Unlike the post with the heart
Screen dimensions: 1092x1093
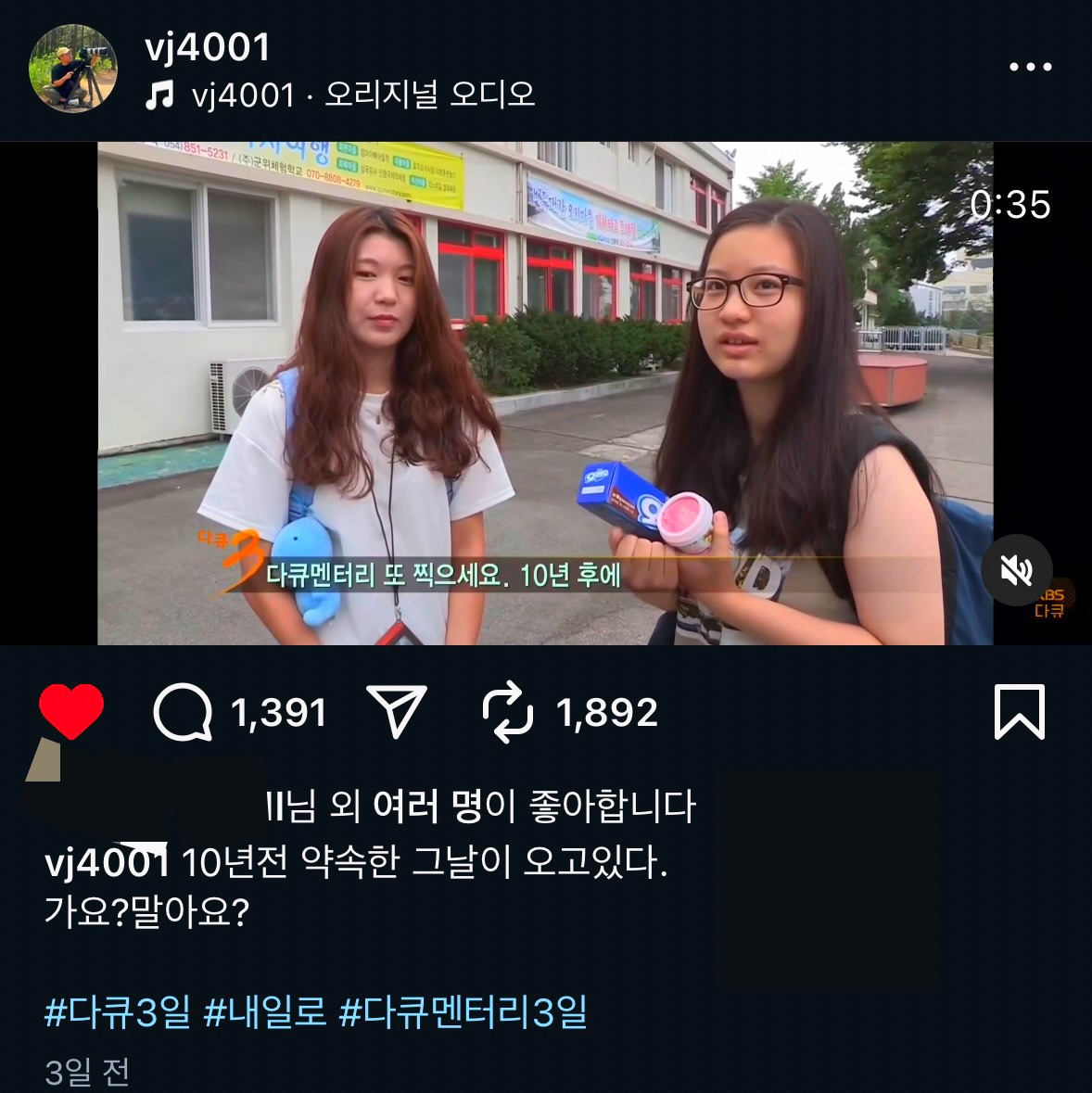click(71, 711)
